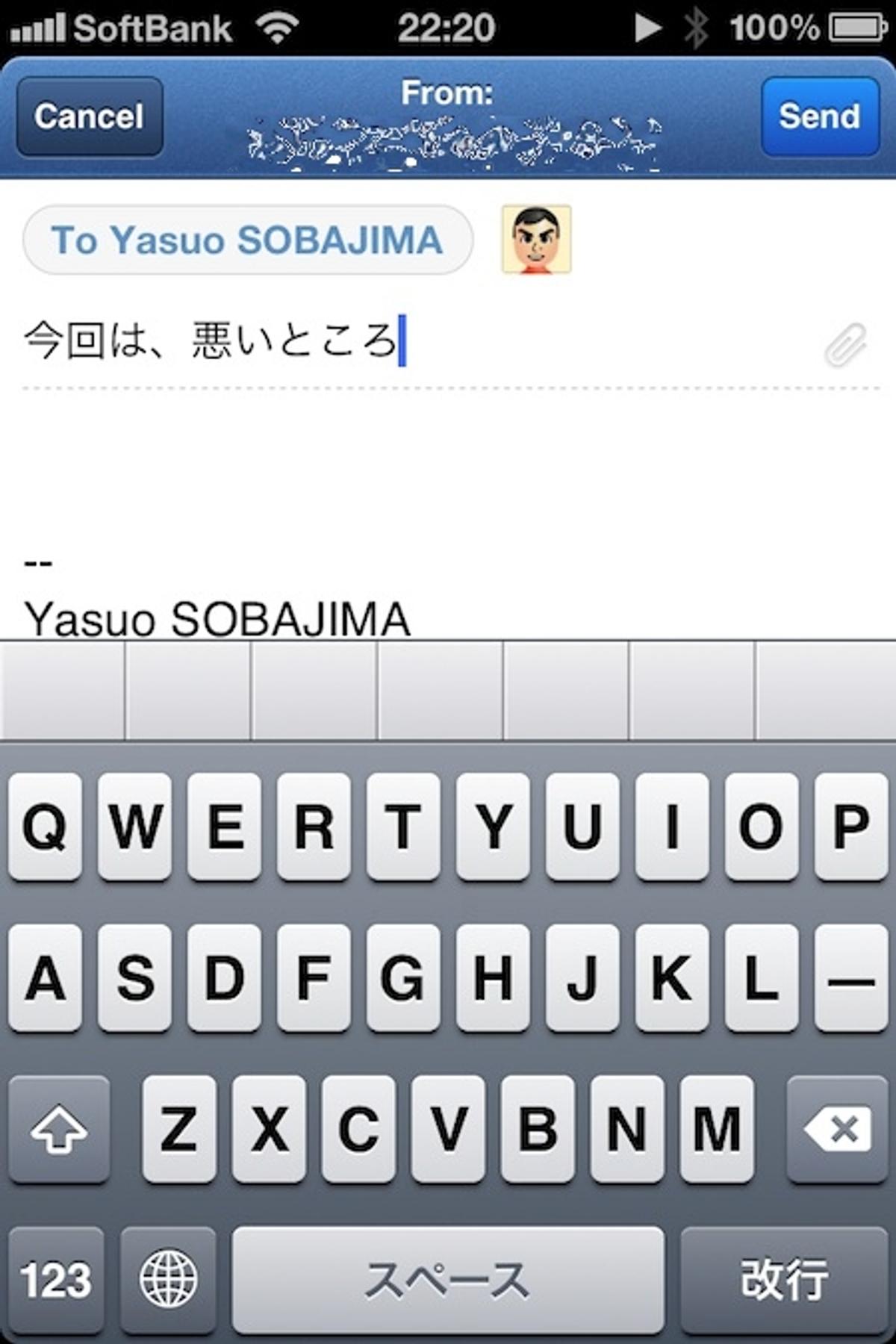Switch to the 123 numeric keyboard
The image size is (896, 1344).
pos(56,1279)
